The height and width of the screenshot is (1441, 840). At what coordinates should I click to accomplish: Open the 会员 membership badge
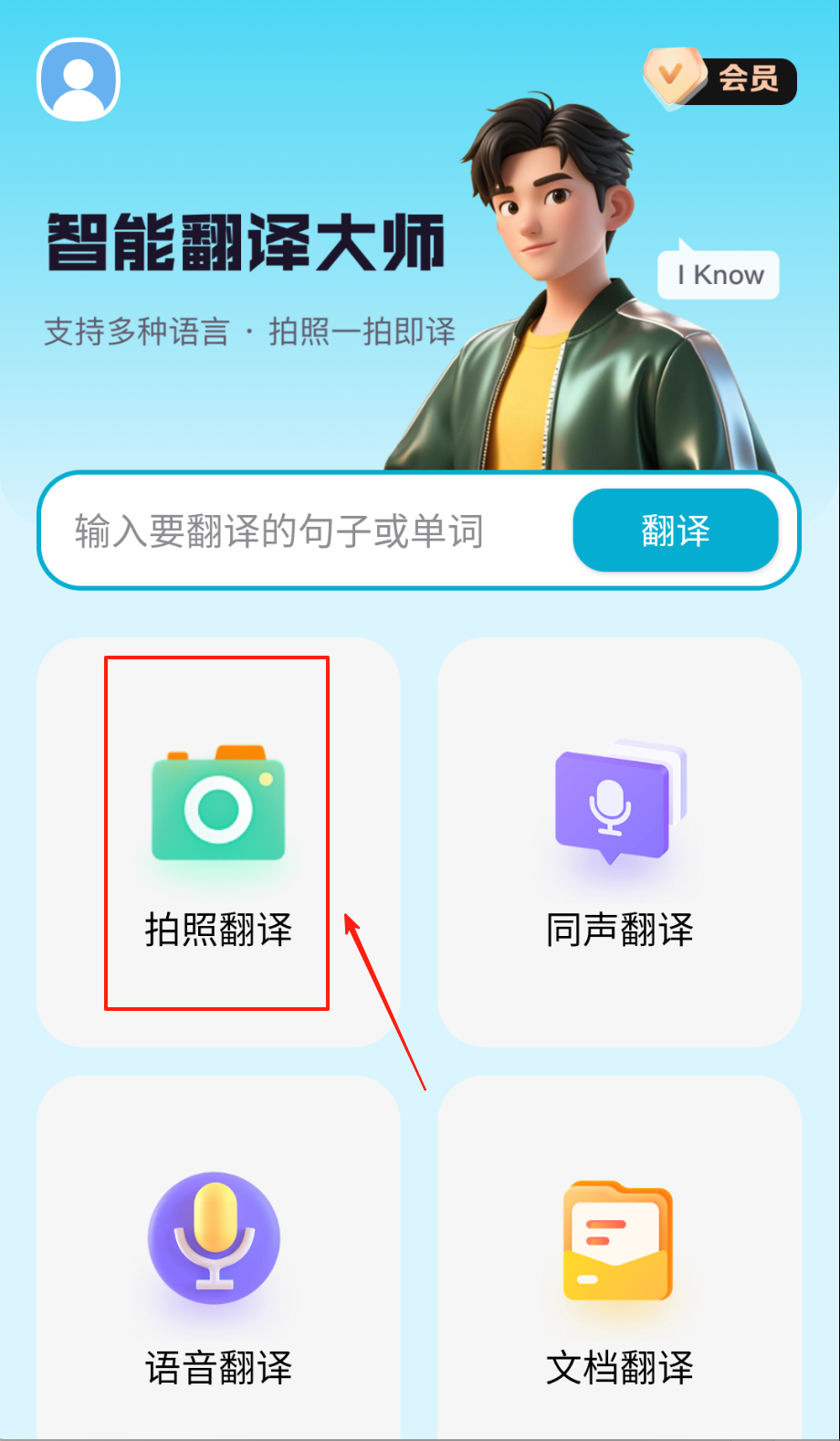point(720,79)
